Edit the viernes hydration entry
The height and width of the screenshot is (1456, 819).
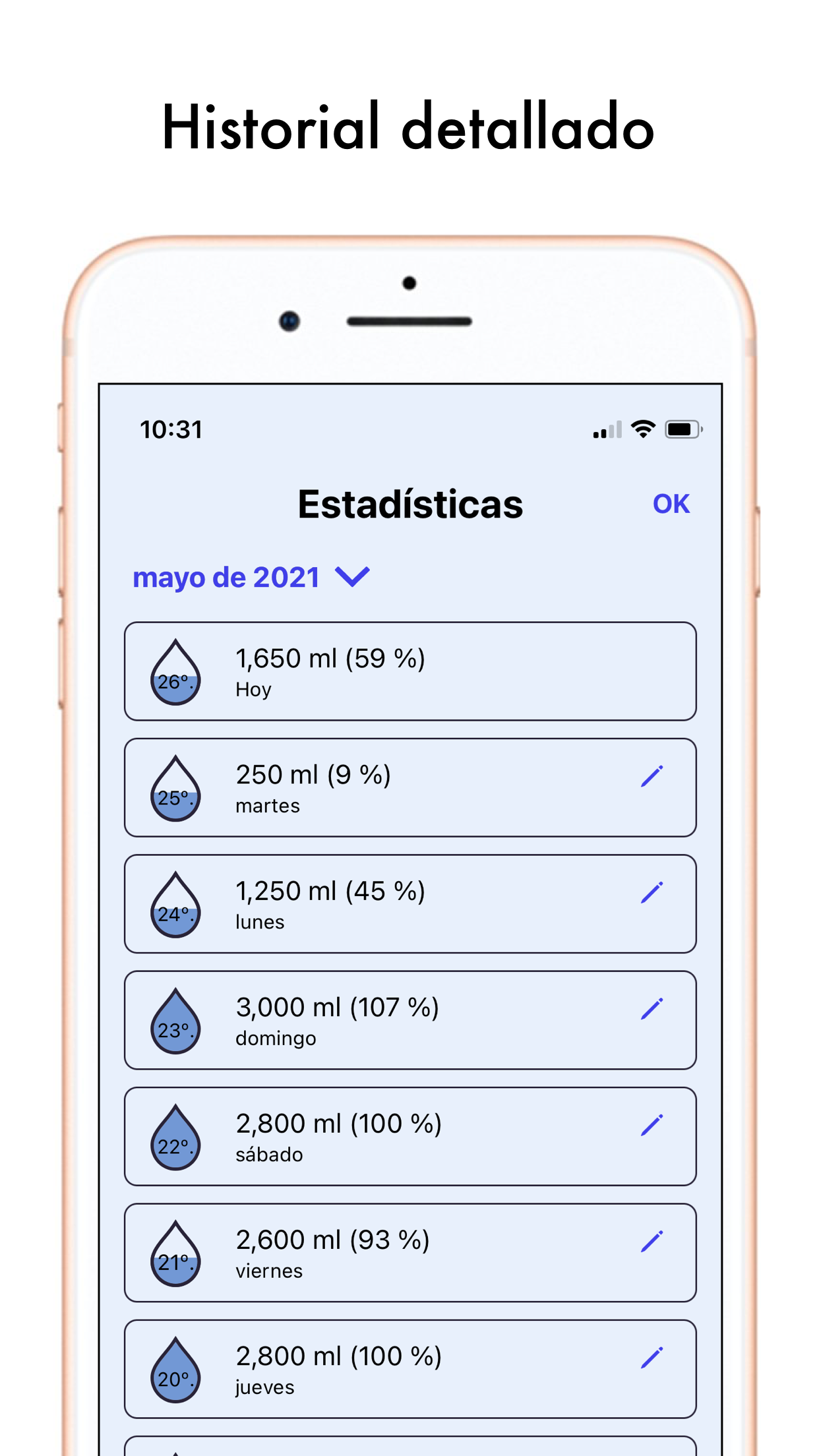pos(653,1242)
